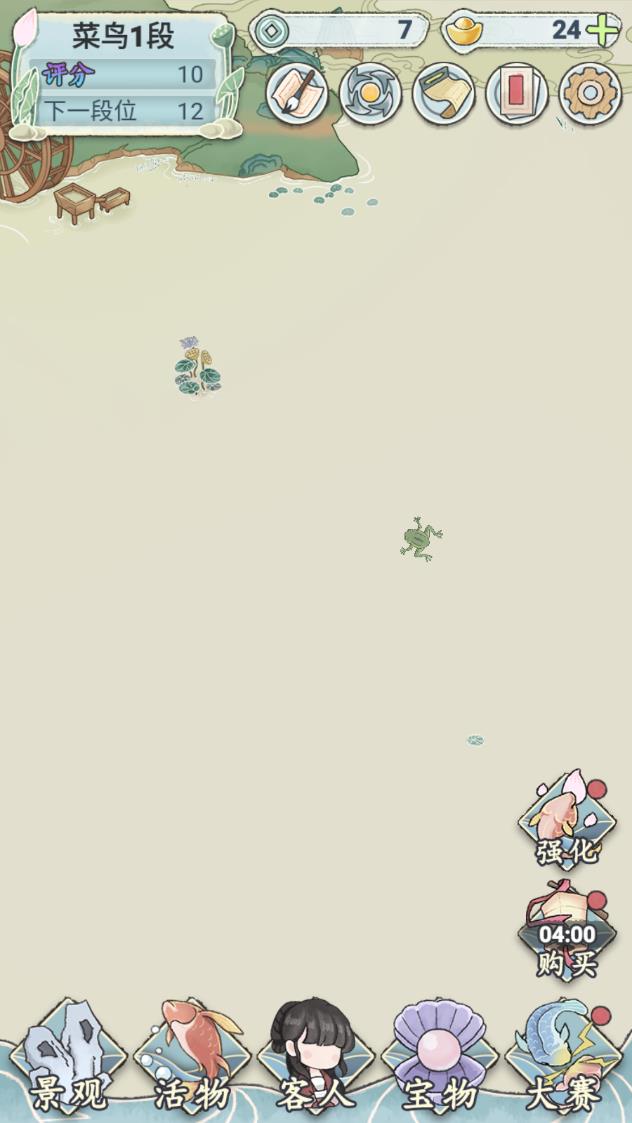Viewport: 632px width, 1123px height.
Task: Switch to the 宝物 tab
Action: click(439, 1062)
